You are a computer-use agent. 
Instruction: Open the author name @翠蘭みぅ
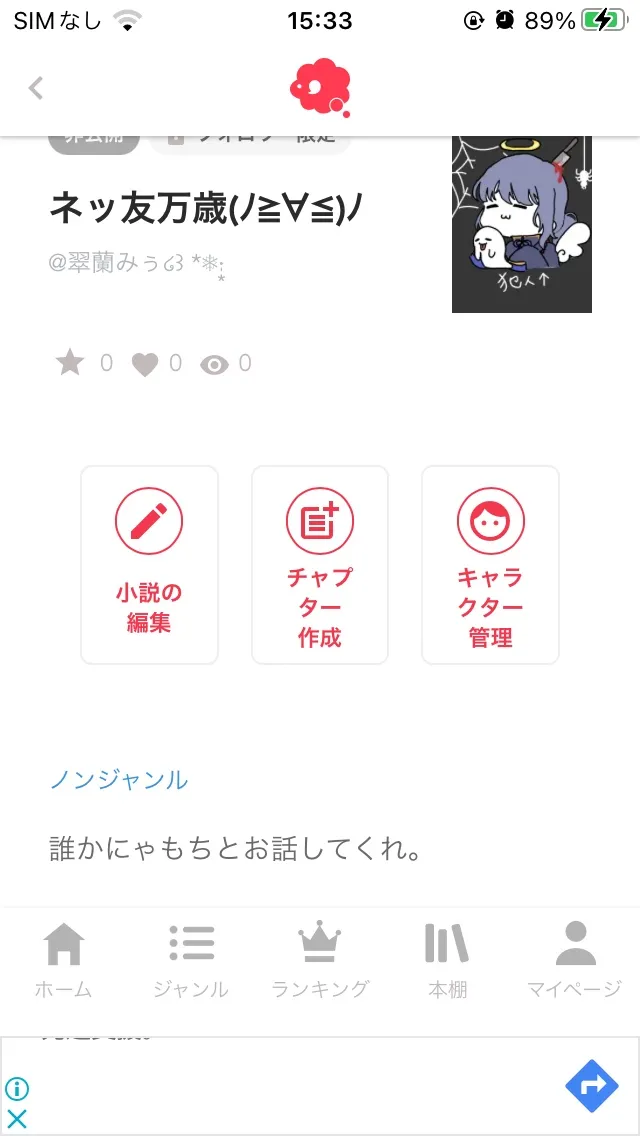click(x=137, y=264)
